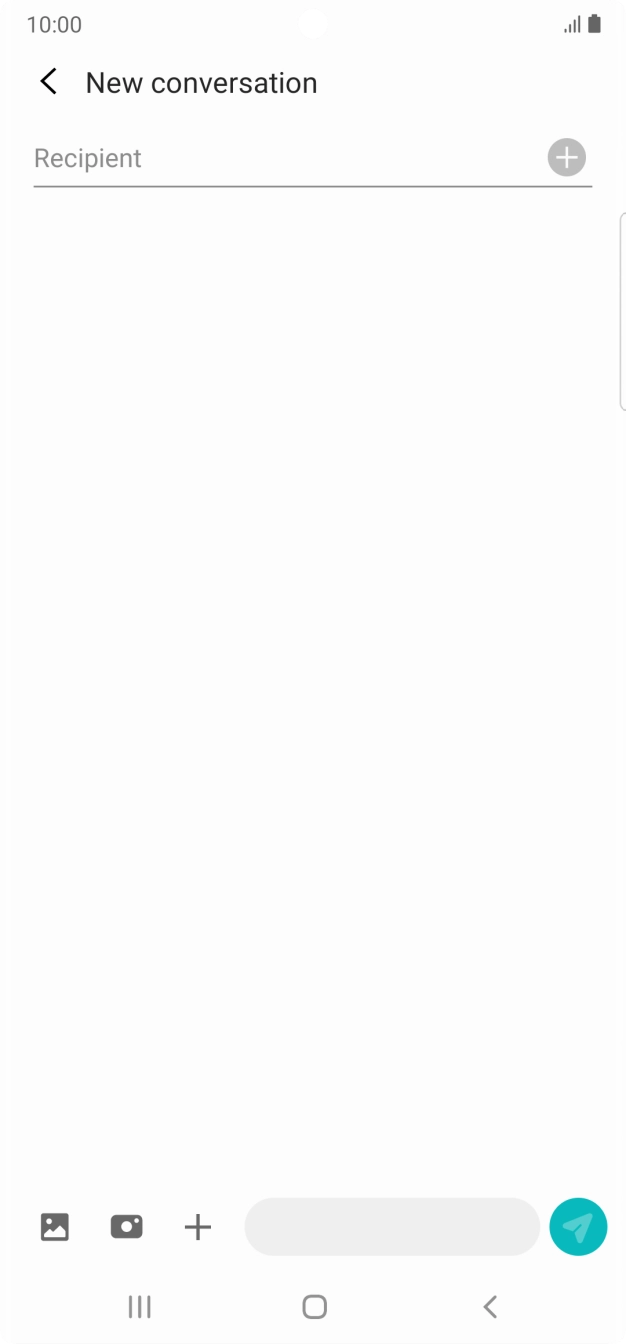Attach a picture from the gallery

(x=55, y=1226)
